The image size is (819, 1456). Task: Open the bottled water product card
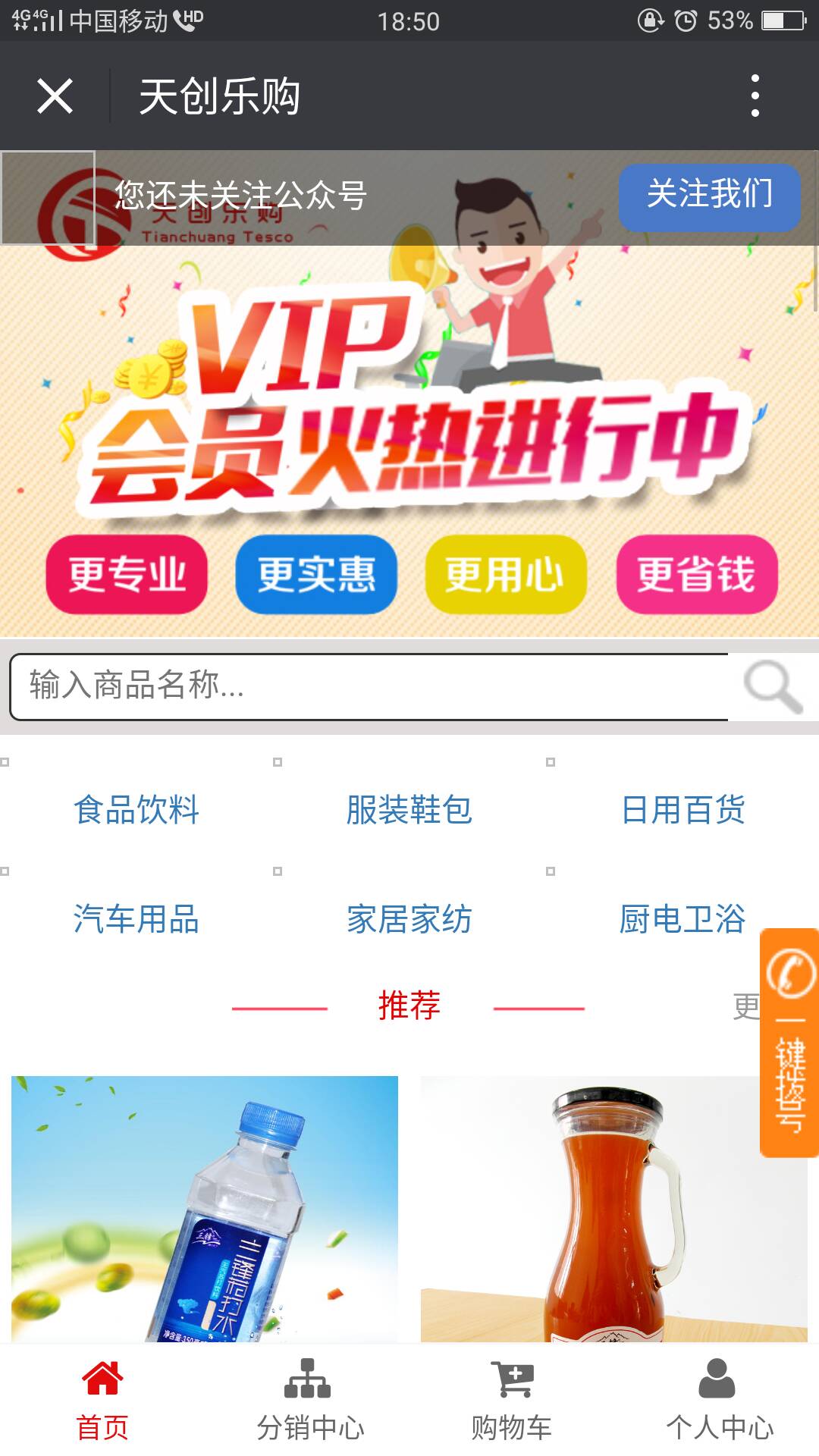(x=205, y=1210)
